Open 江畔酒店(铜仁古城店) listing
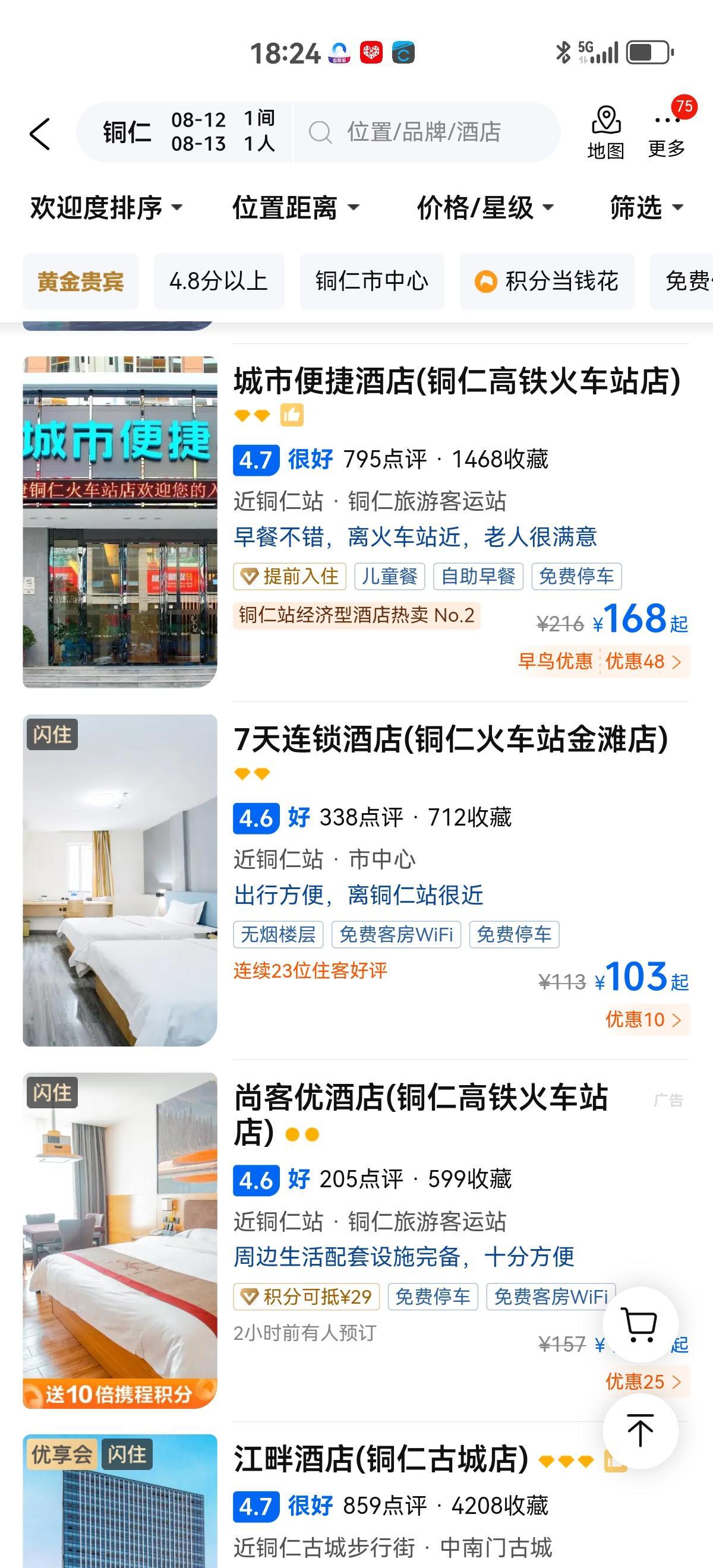This screenshot has height=1568, width=713. [x=380, y=1459]
